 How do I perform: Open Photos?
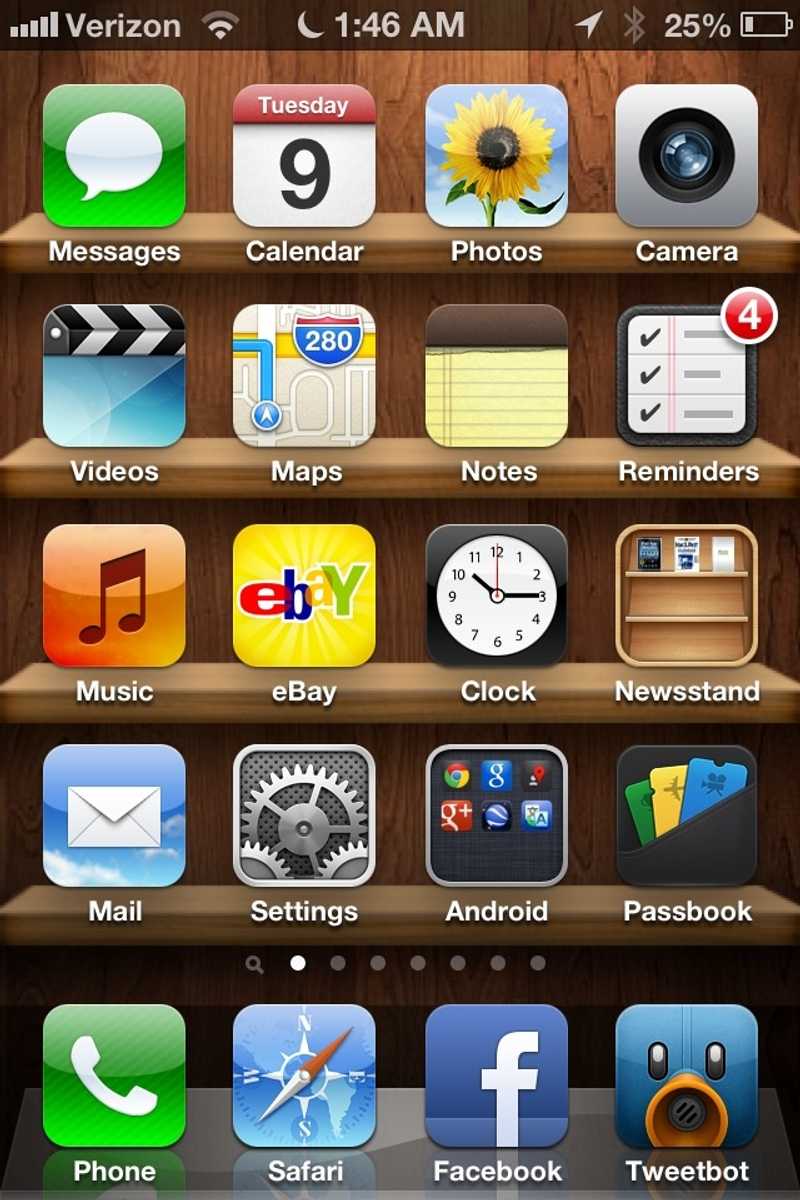click(x=496, y=156)
